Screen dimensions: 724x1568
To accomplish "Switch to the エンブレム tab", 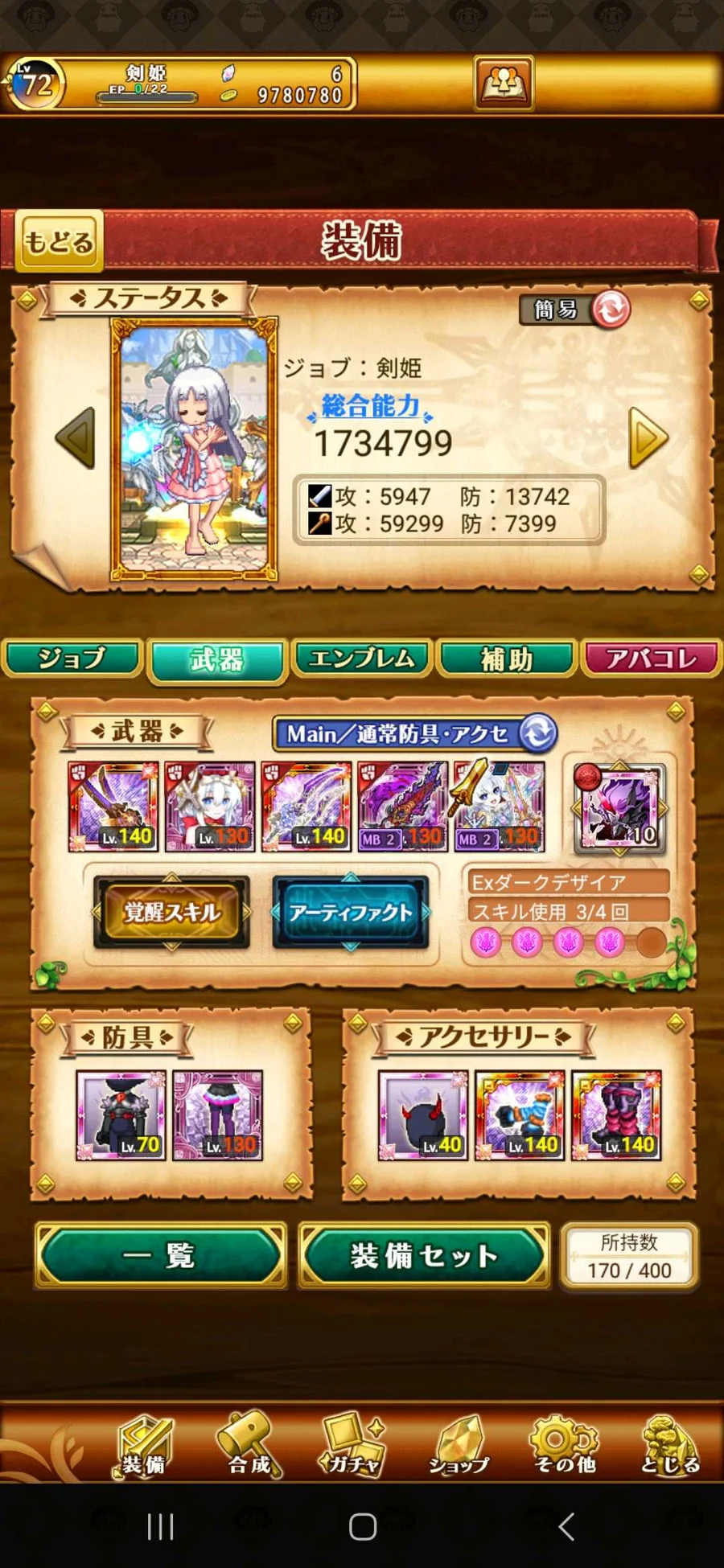I will (x=362, y=659).
